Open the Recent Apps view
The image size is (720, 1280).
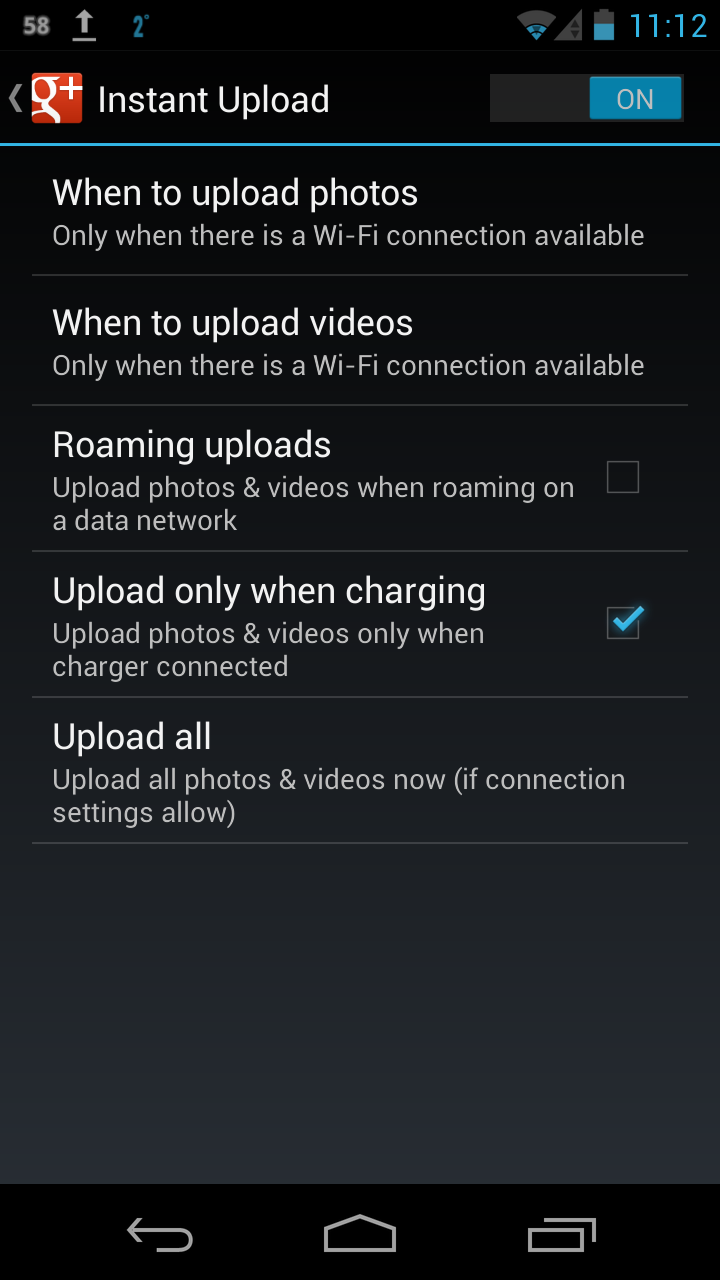560,1235
